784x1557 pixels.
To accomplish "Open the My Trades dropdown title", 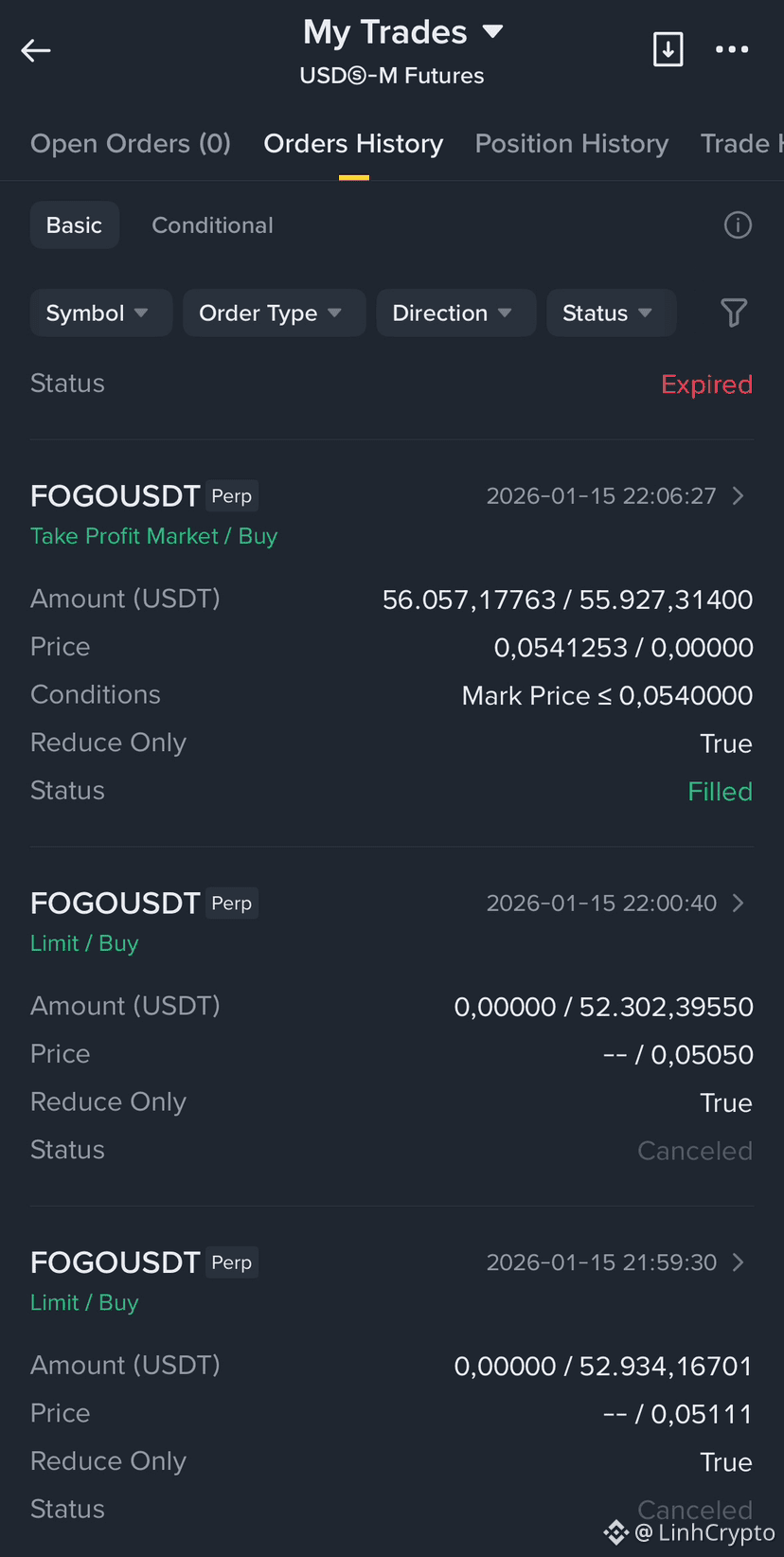I will coord(402,32).
